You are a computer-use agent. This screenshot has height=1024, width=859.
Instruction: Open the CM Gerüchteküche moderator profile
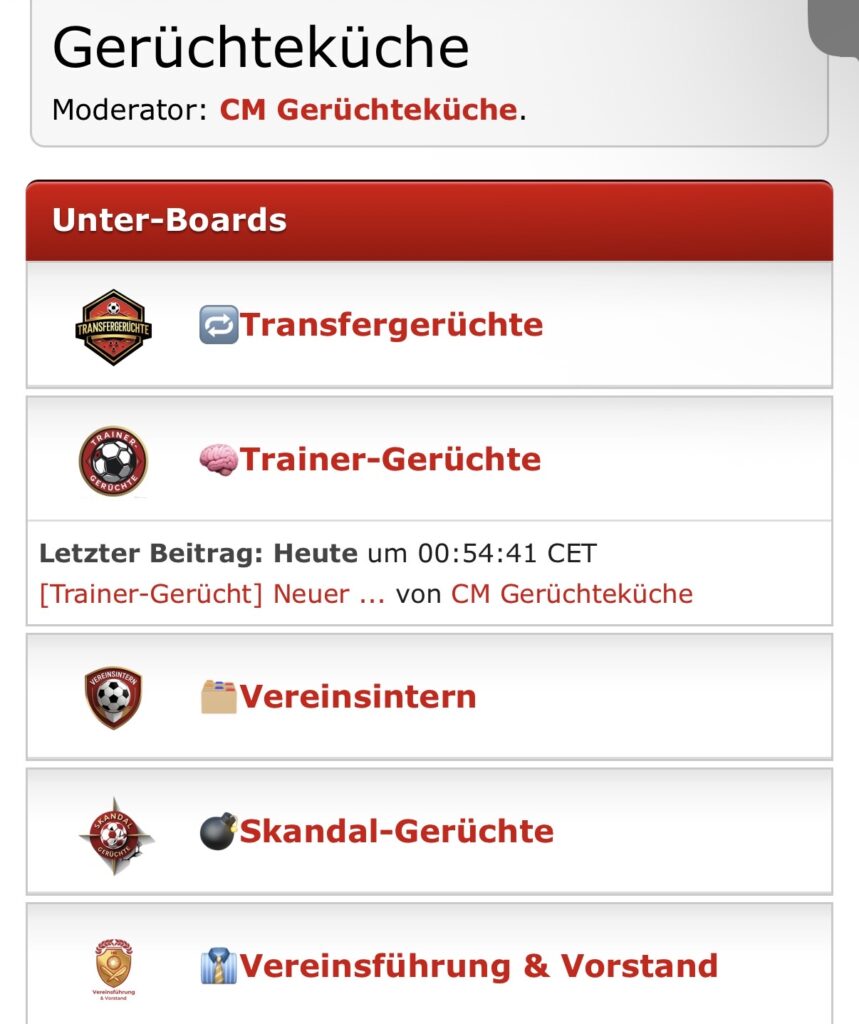(368, 109)
